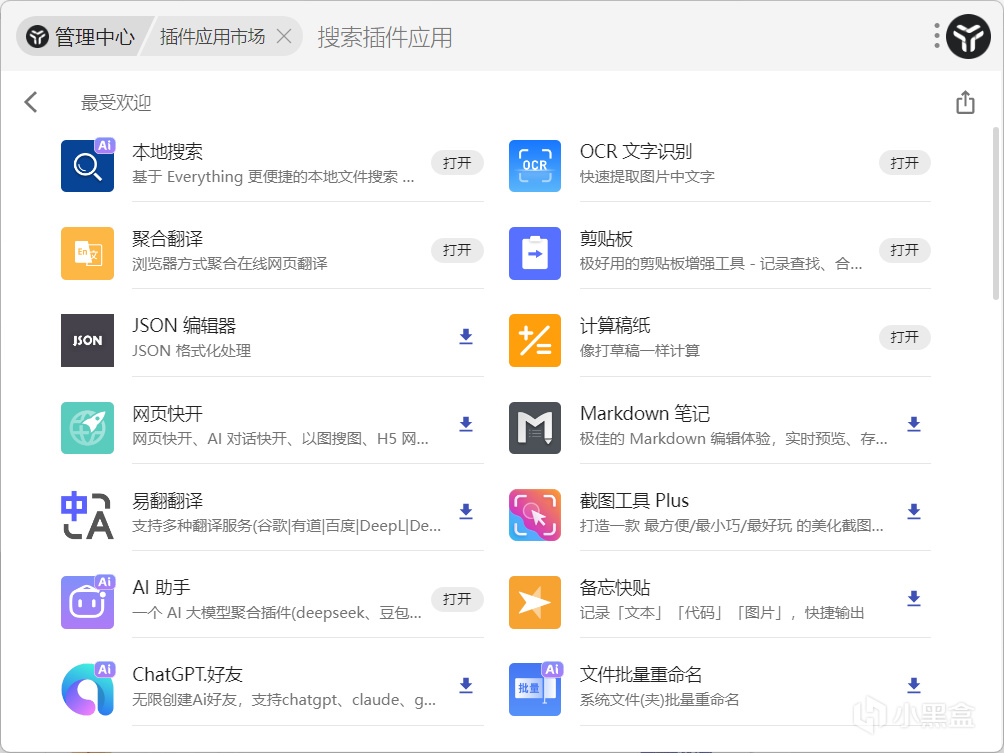Tap the share icon at top right
This screenshot has width=1004, height=753.
965,102
